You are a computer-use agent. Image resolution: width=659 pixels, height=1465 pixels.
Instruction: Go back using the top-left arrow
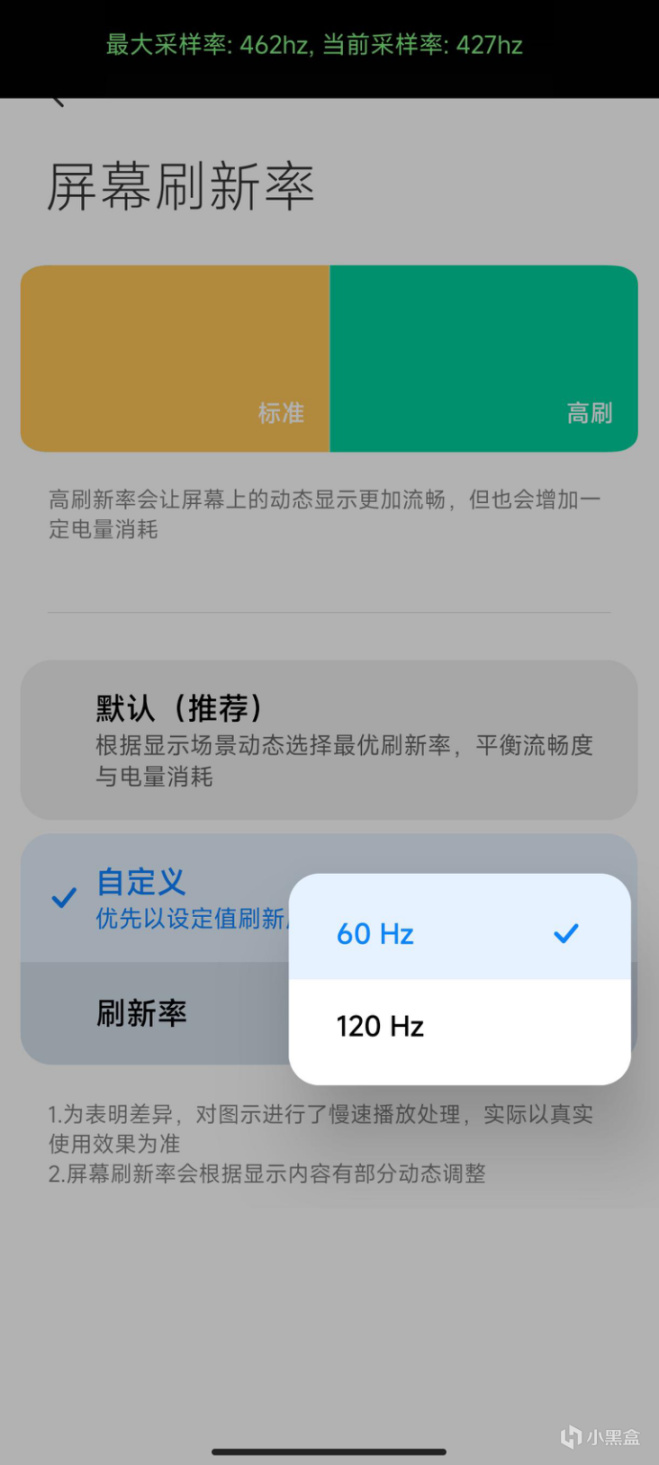(57, 100)
